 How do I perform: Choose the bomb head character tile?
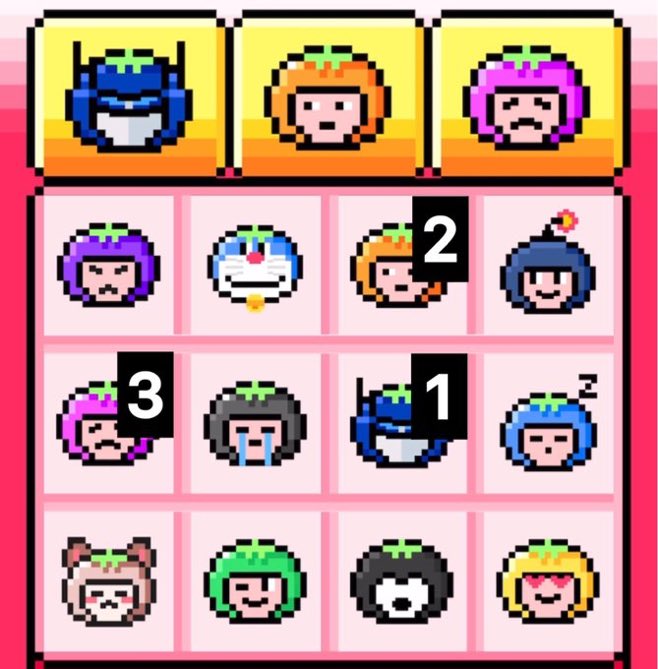(548, 265)
